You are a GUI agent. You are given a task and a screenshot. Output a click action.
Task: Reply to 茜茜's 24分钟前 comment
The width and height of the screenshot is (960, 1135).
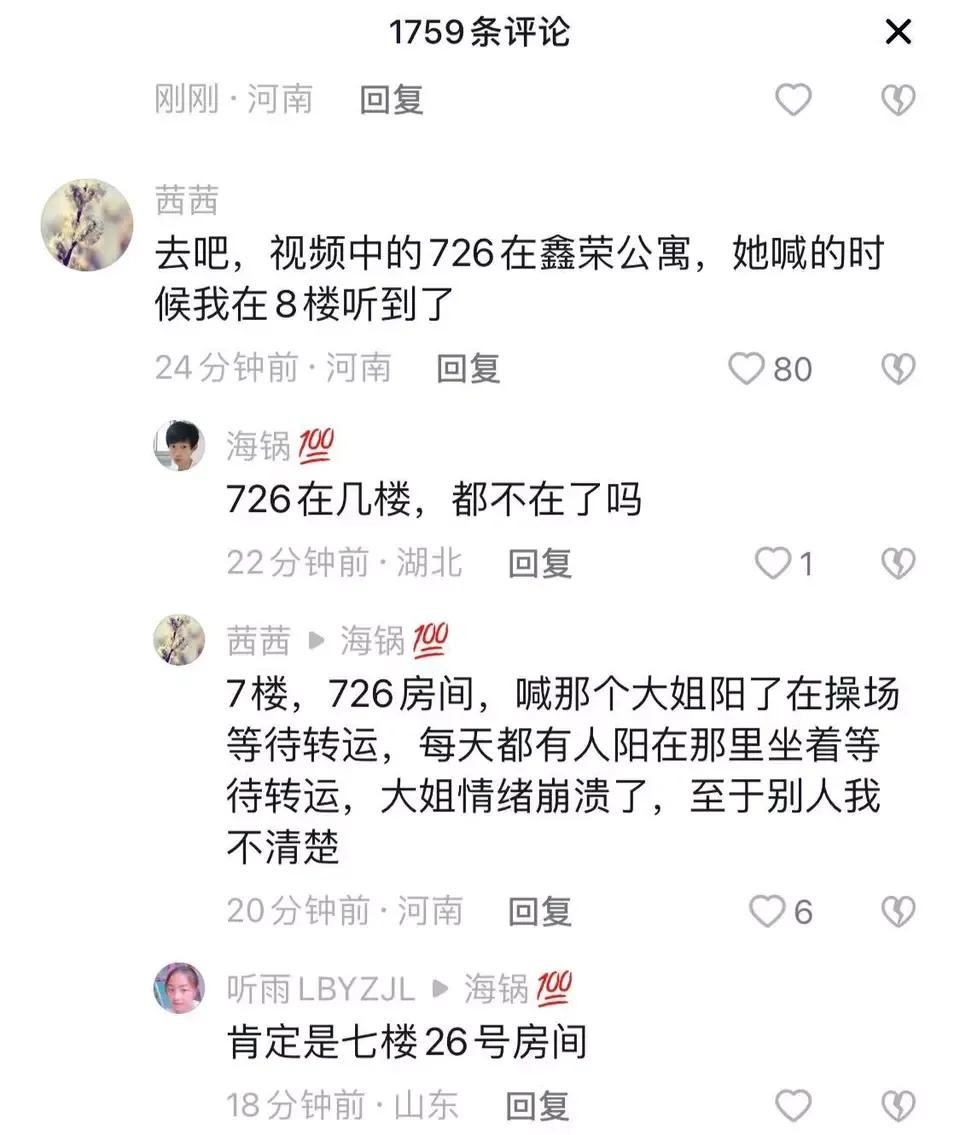[x=468, y=369]
